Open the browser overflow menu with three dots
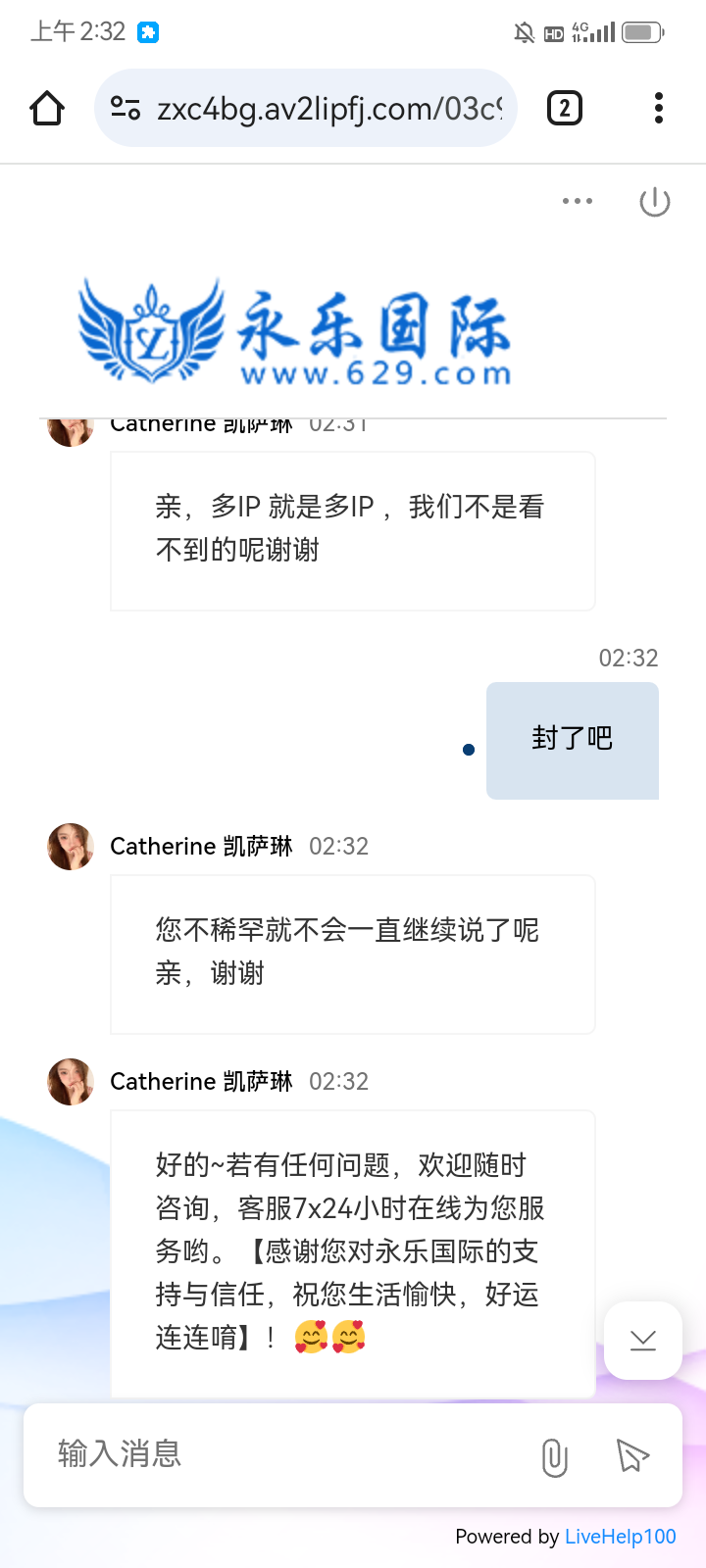The width and height of the screenshot is (706, 1568). (657, 108)
